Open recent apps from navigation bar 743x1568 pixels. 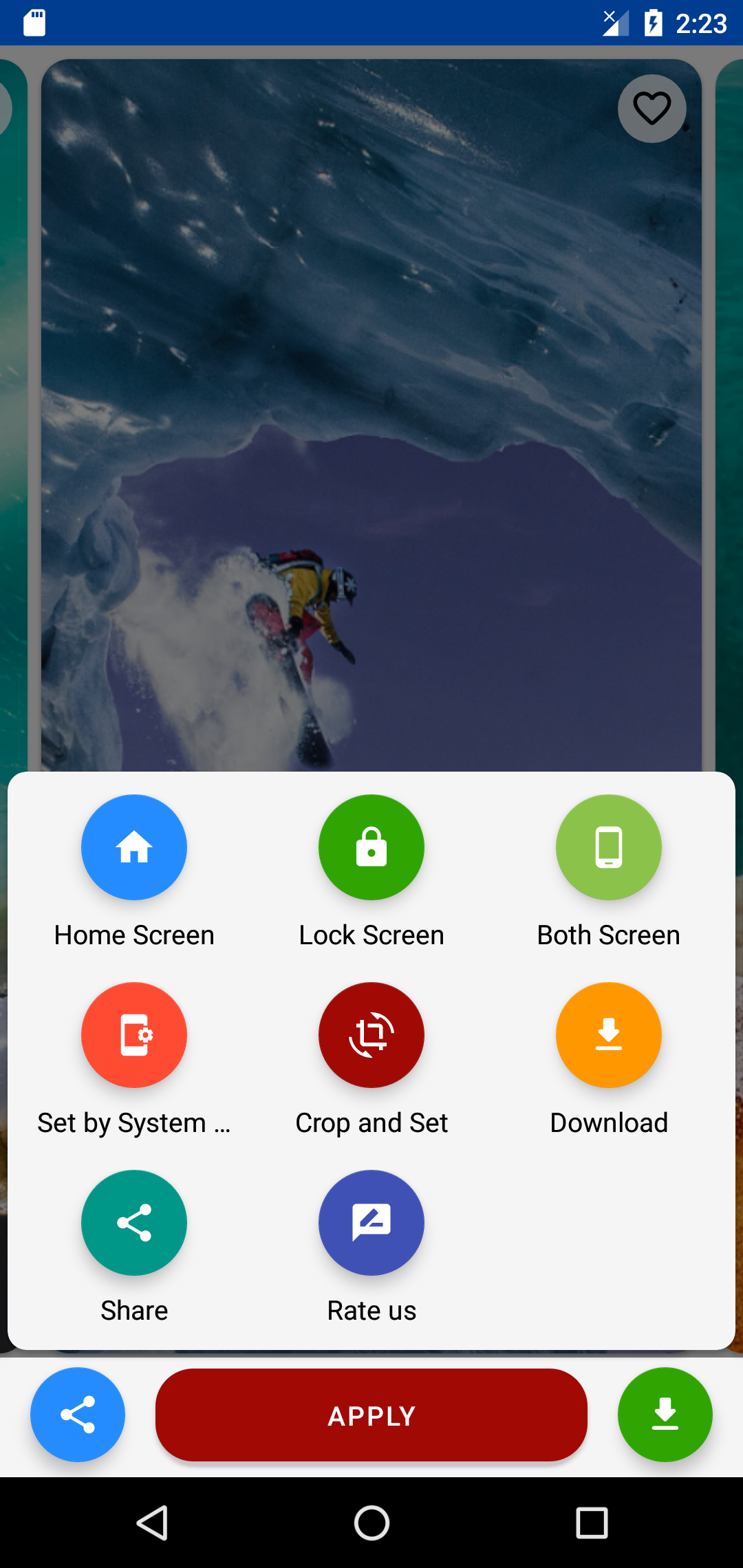click(x=591, y=1523)
